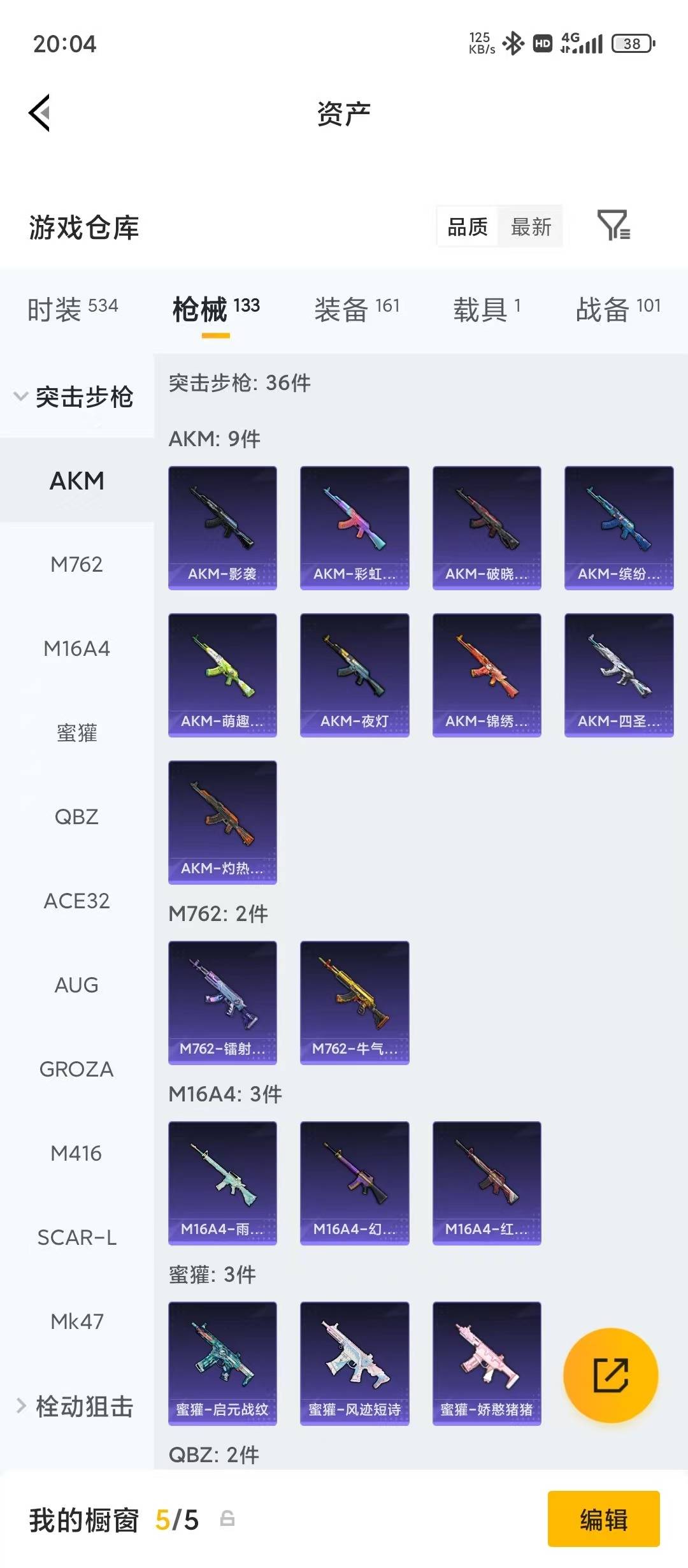Image resolution: width=688 pixels, height=1568 pixels.
Task: Go back from the 资产 page
Action: click(x=39, y=113)
